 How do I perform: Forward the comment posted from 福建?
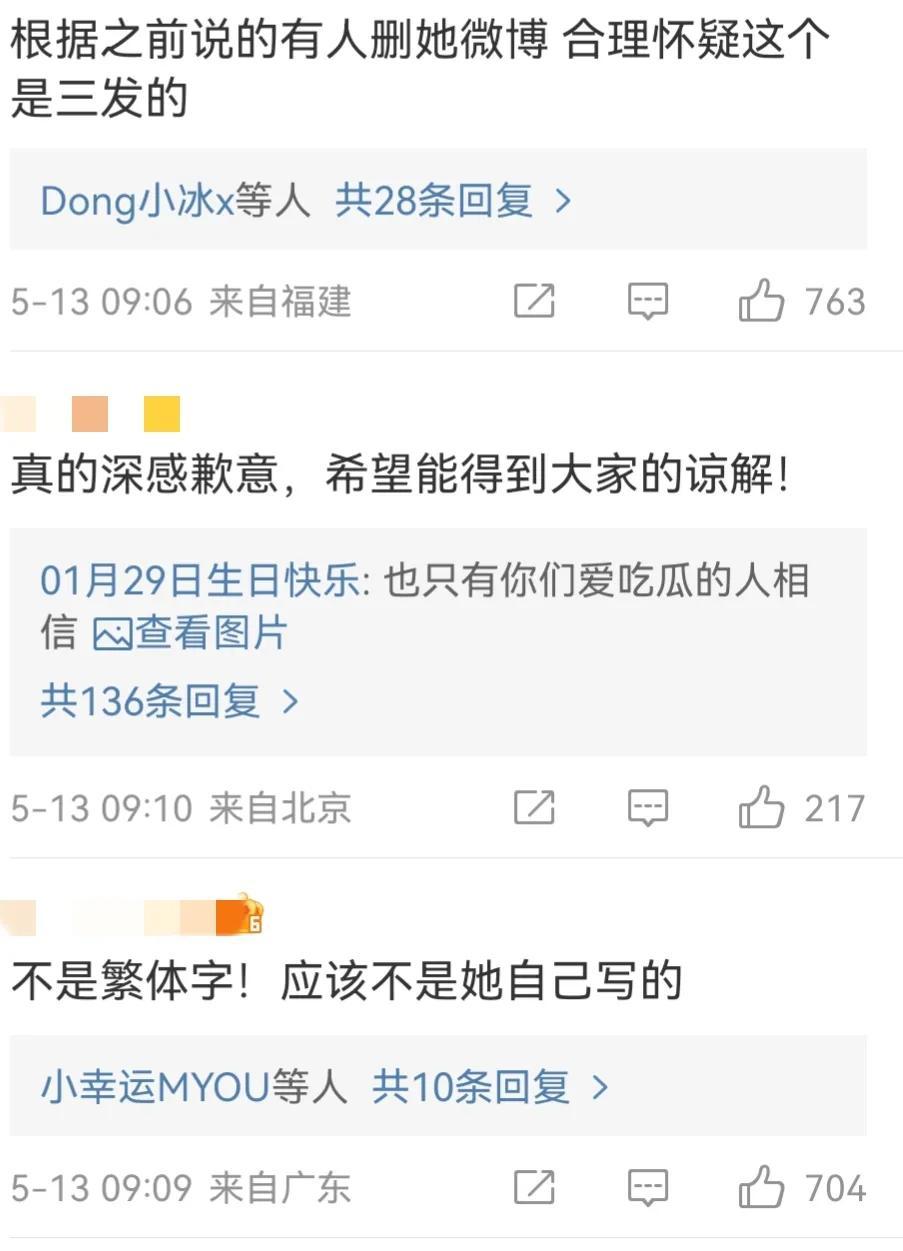pyautogui.click(x=534, y=301)
